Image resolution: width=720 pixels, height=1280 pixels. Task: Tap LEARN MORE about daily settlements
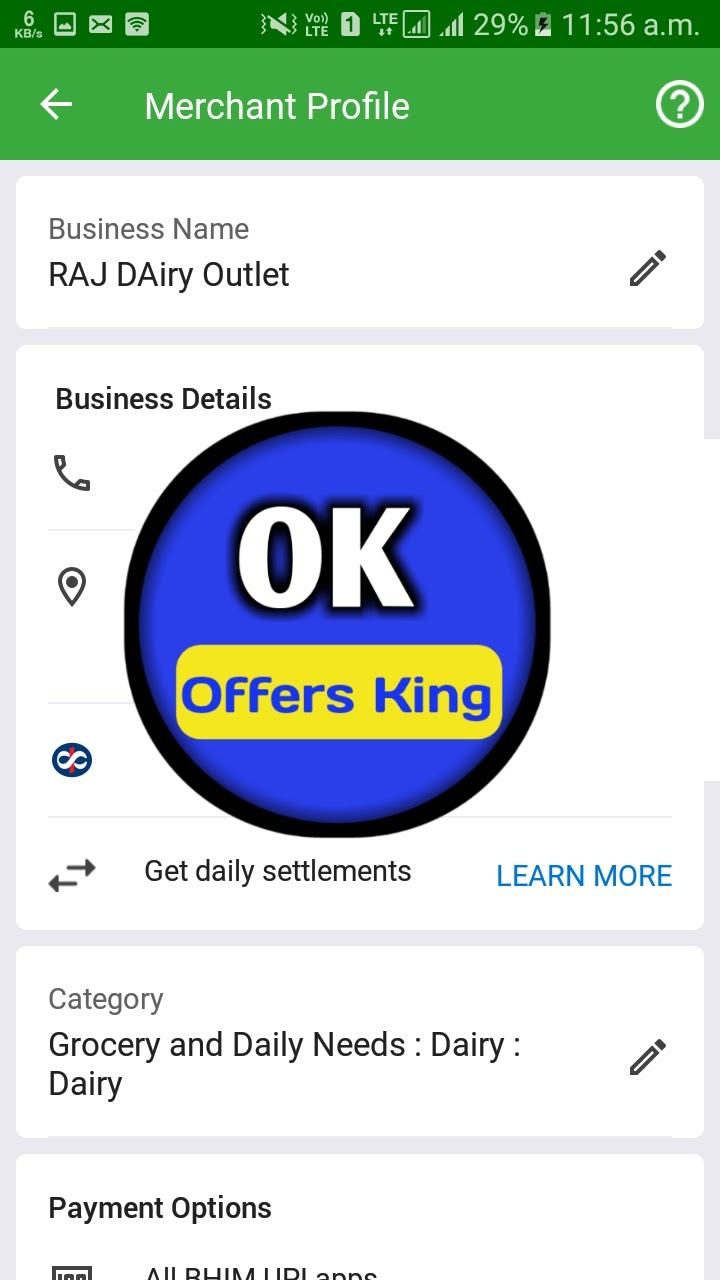click(x=584, y=875)
